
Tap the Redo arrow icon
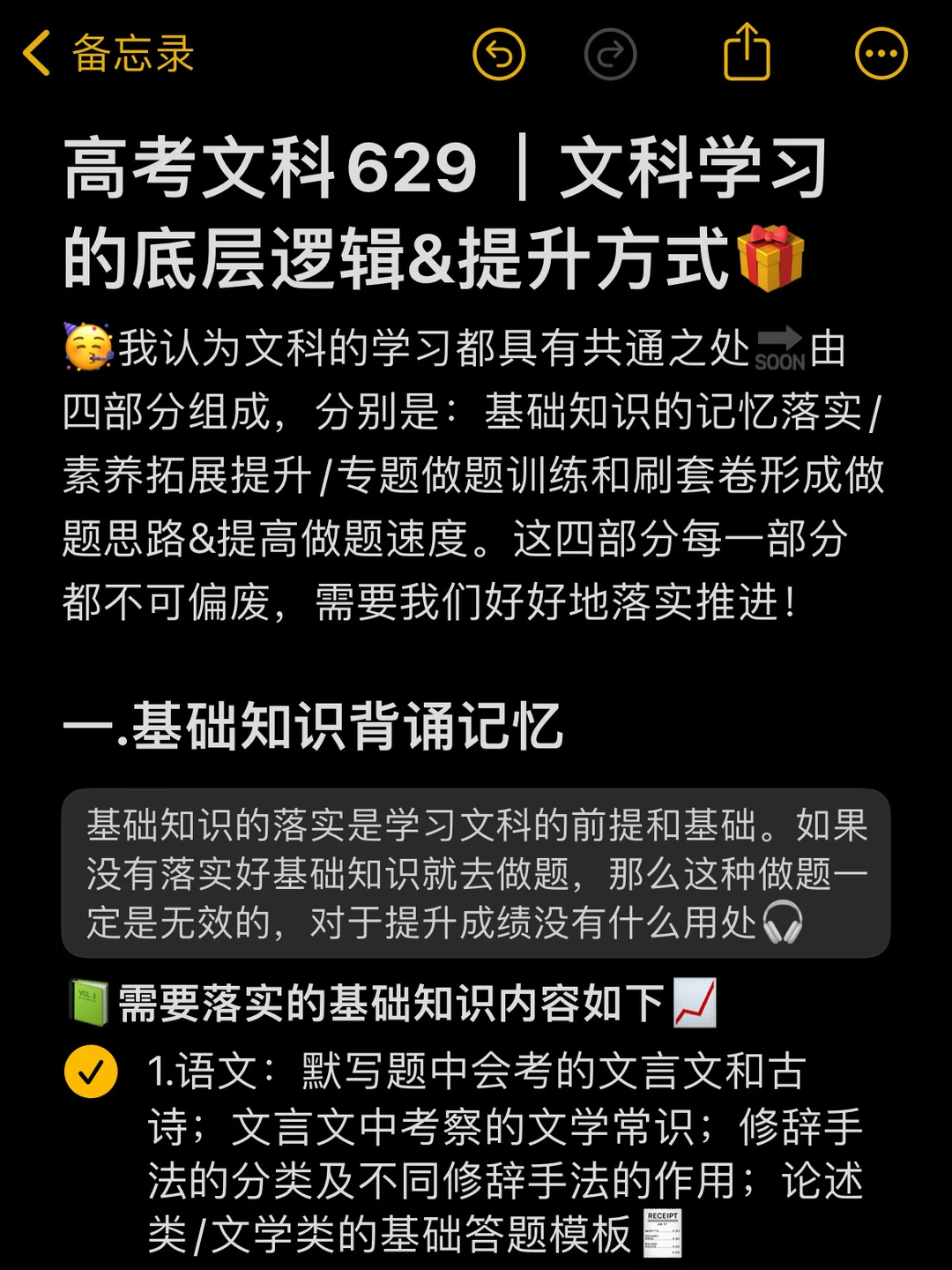click(609, 53)
